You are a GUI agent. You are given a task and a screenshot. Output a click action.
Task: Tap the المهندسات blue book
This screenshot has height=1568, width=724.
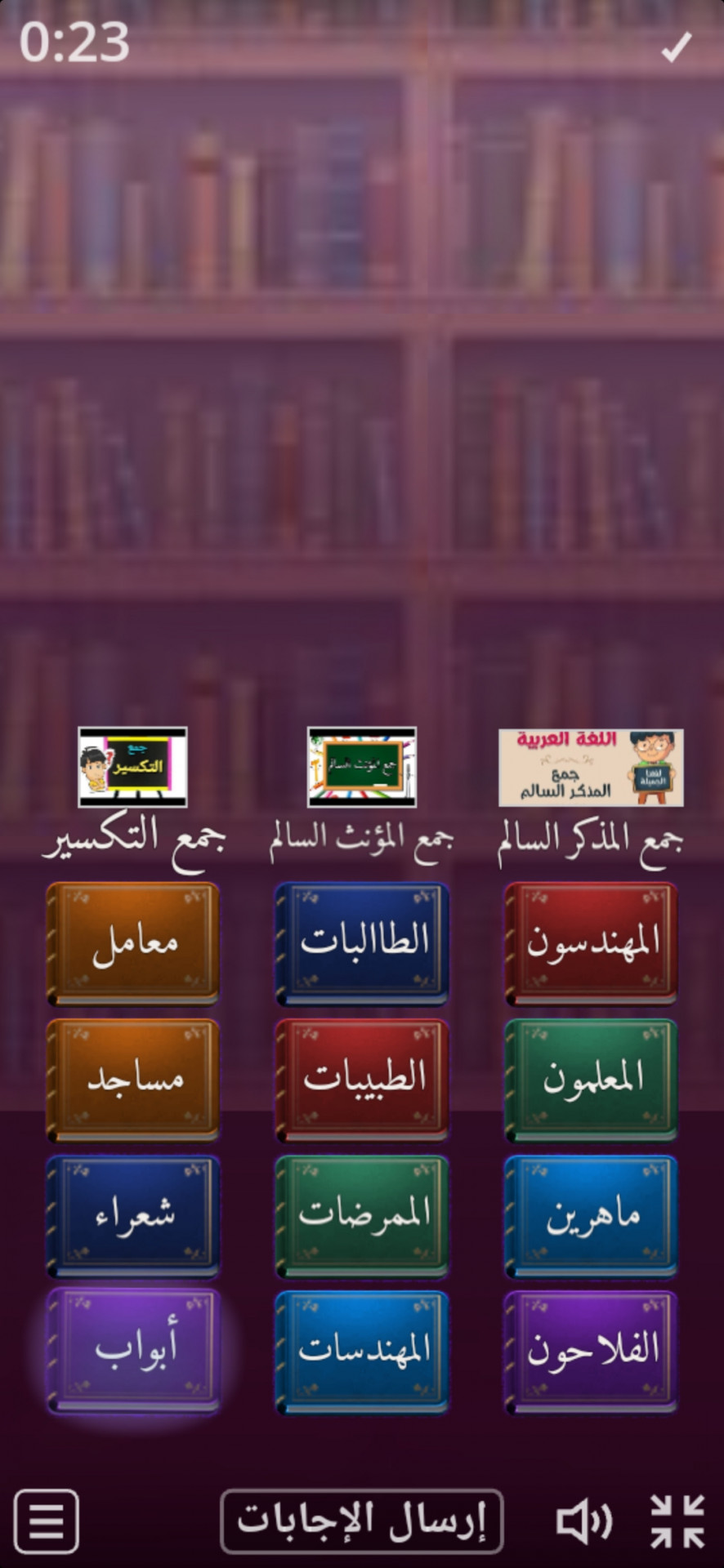(362, 1351)
